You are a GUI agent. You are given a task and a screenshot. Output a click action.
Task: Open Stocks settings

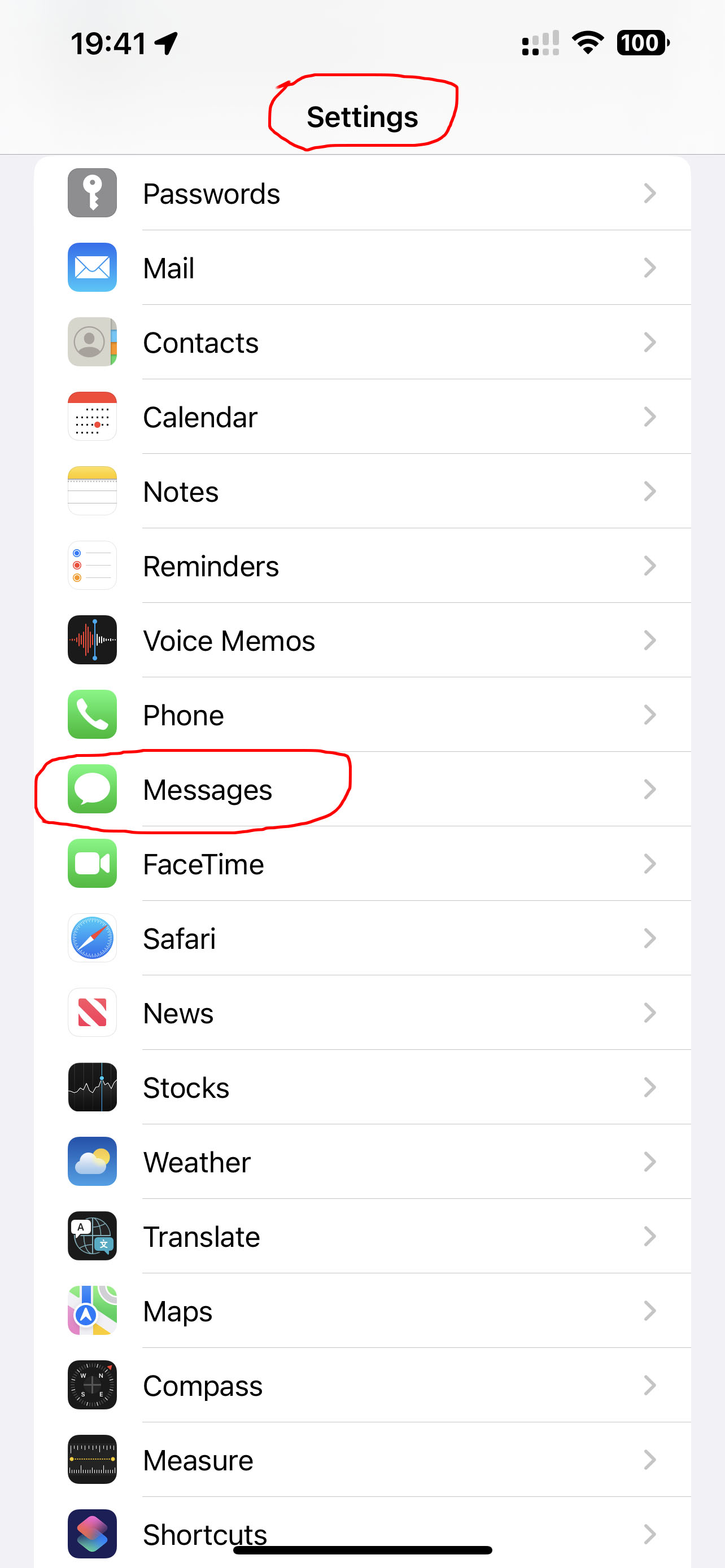pos(362,1087)
